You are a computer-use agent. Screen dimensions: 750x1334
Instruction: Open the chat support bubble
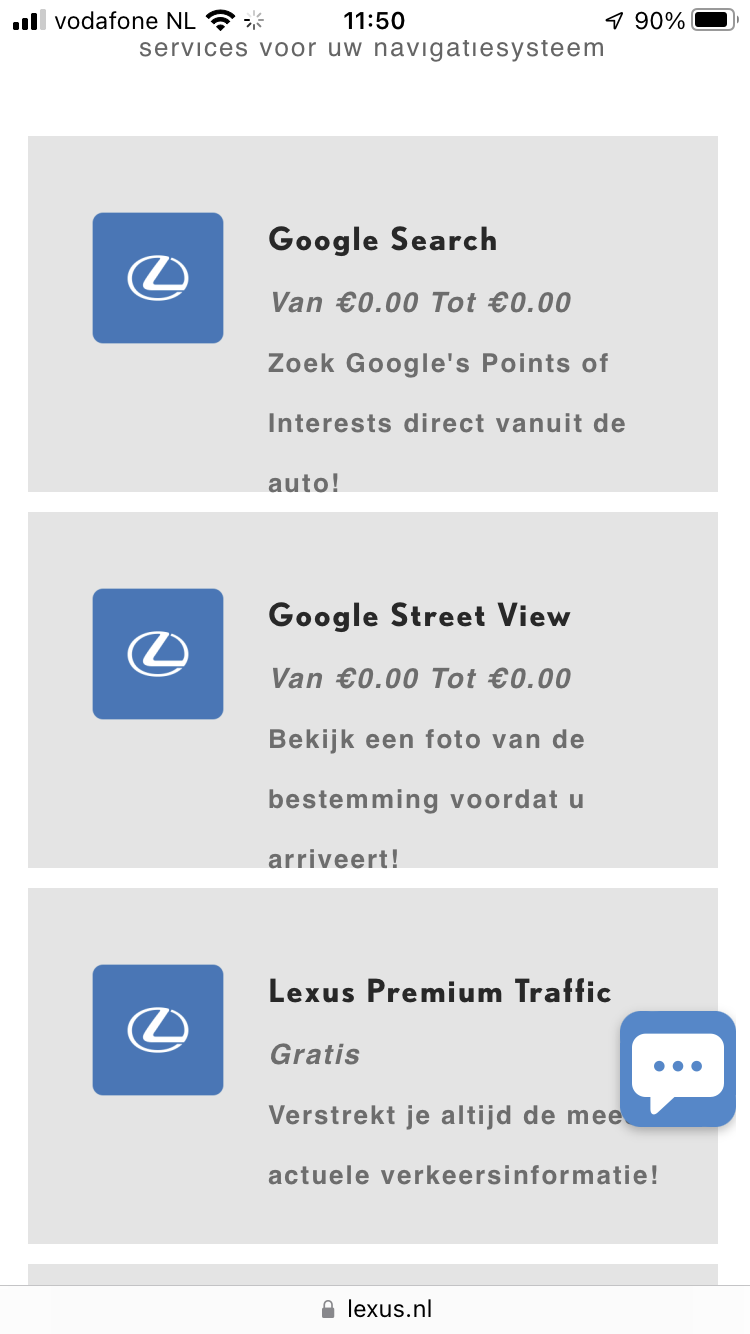point(678,1069)
